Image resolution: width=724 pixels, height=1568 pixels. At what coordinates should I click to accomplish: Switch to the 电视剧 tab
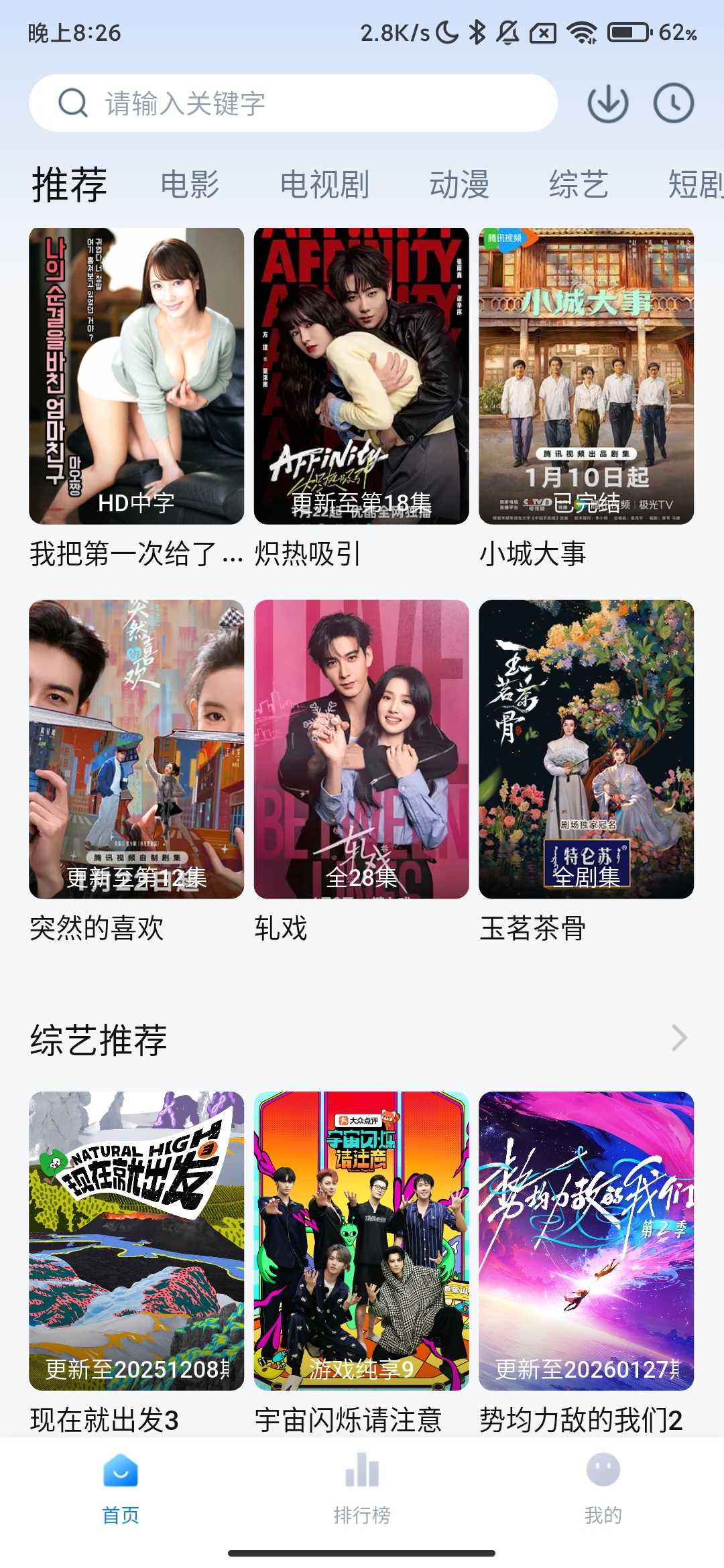(324, 184)
